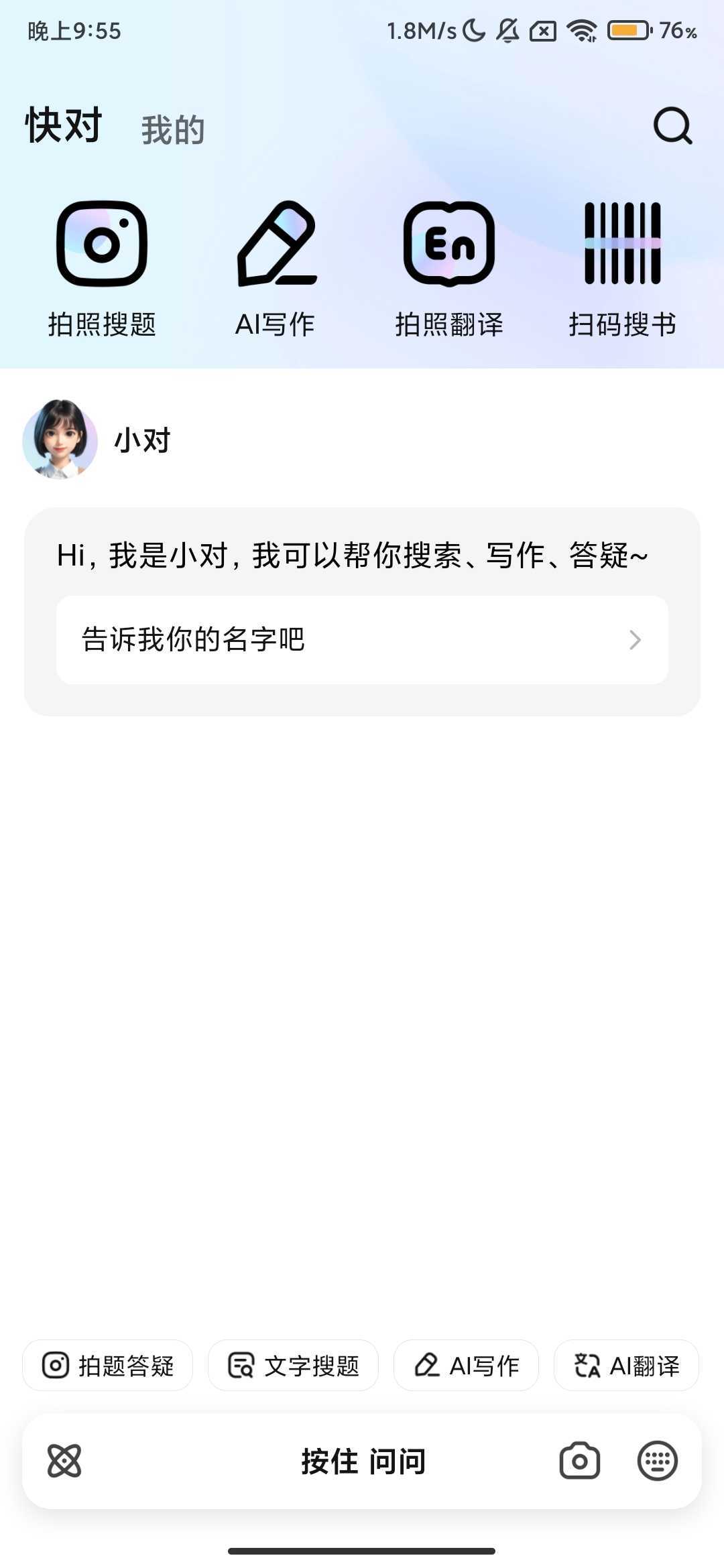Tap the 按住 问问 voice button
Image resolution: width=724 pixels, height=1568 pixels.
[363, 1461]
